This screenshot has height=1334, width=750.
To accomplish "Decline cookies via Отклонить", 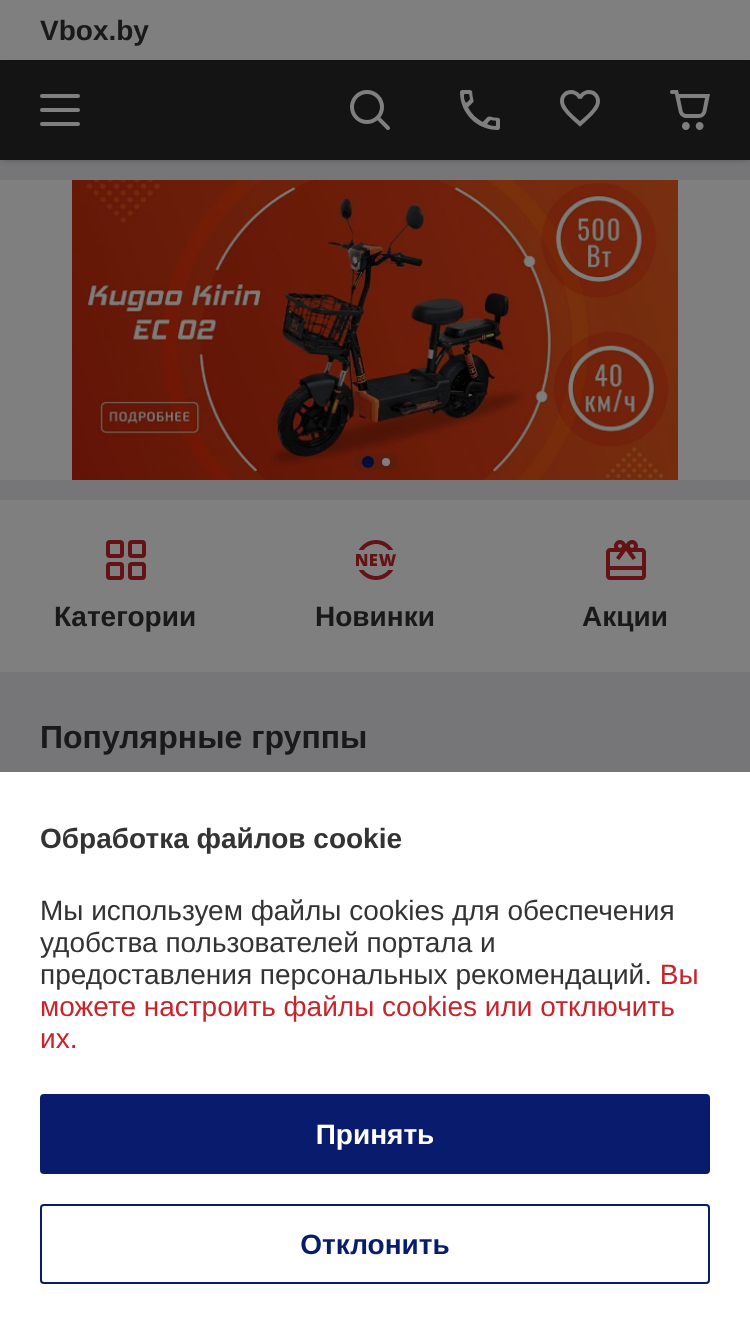I will [375, 1244].
